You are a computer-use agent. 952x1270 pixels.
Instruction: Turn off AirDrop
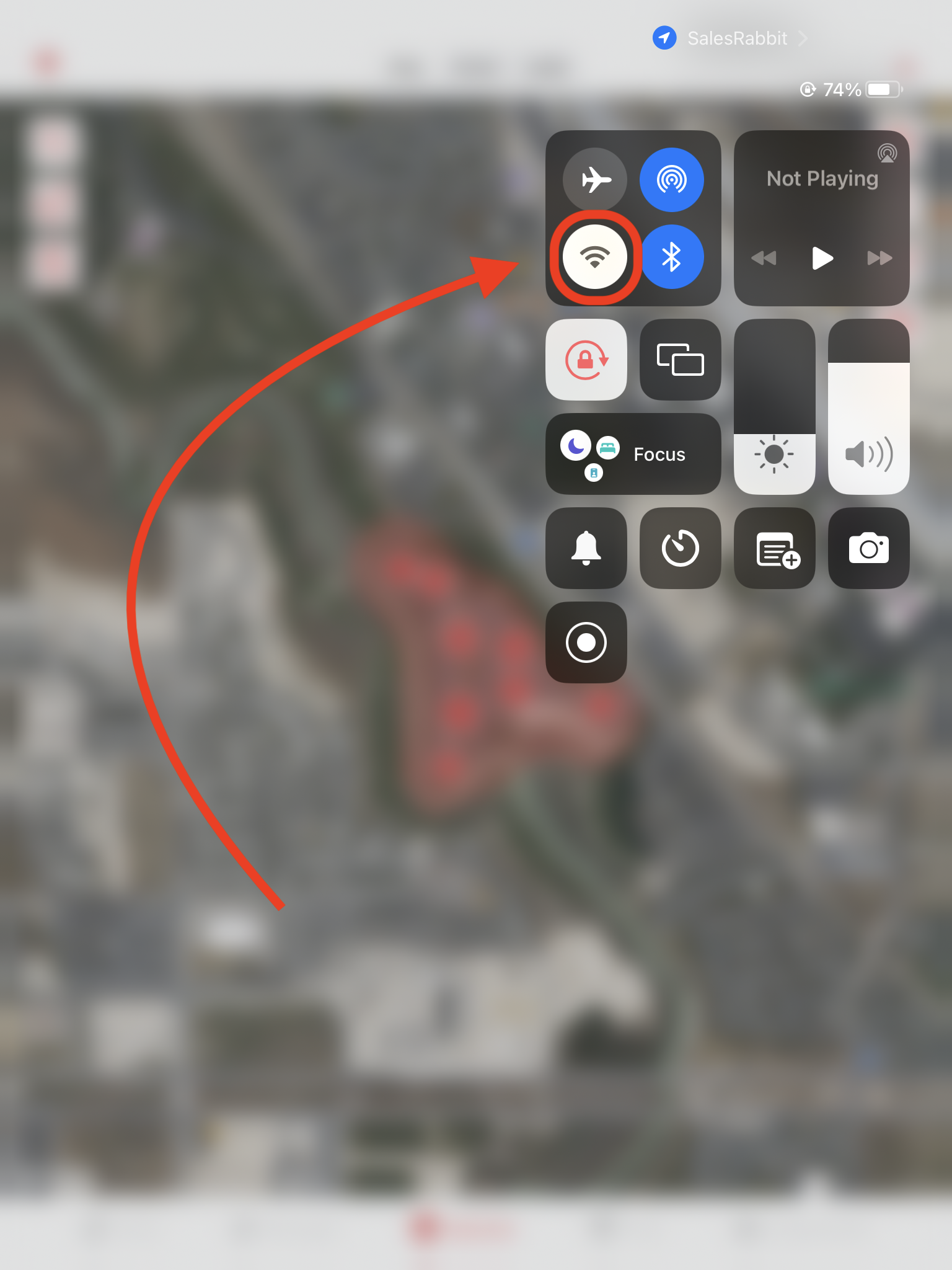tap(671, 180)
